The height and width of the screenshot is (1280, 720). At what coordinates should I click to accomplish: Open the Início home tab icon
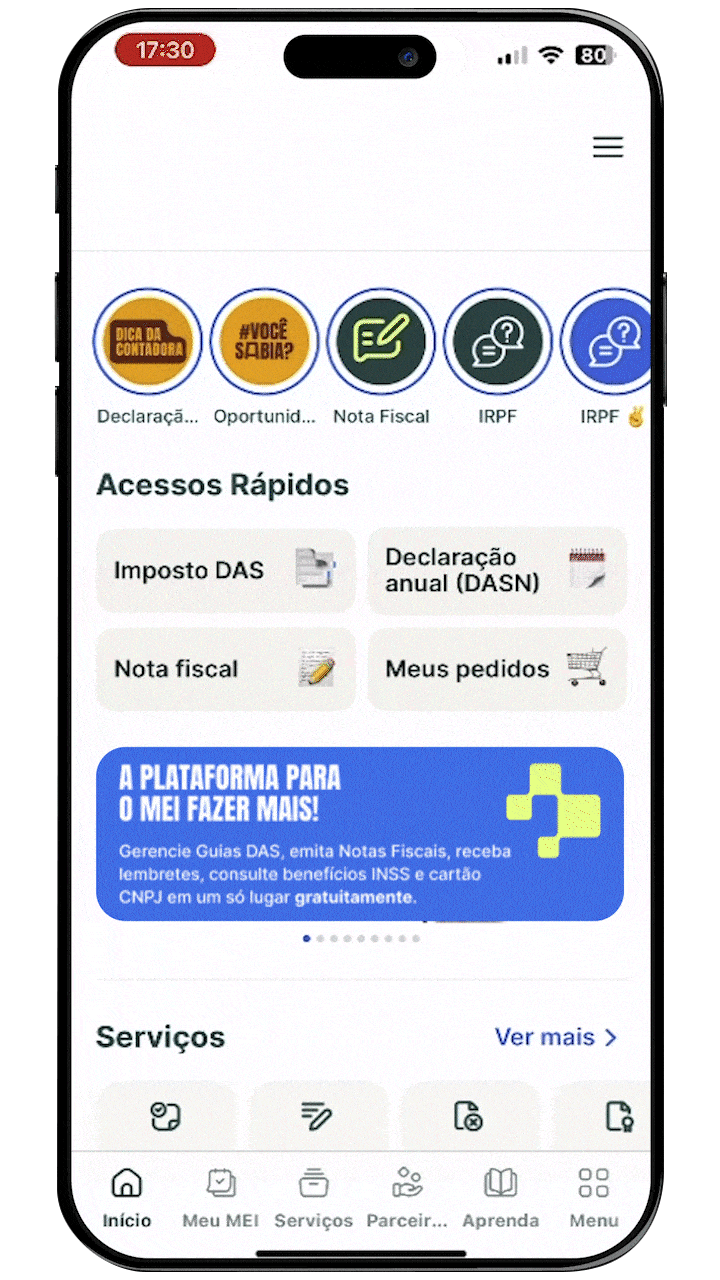127,1190
